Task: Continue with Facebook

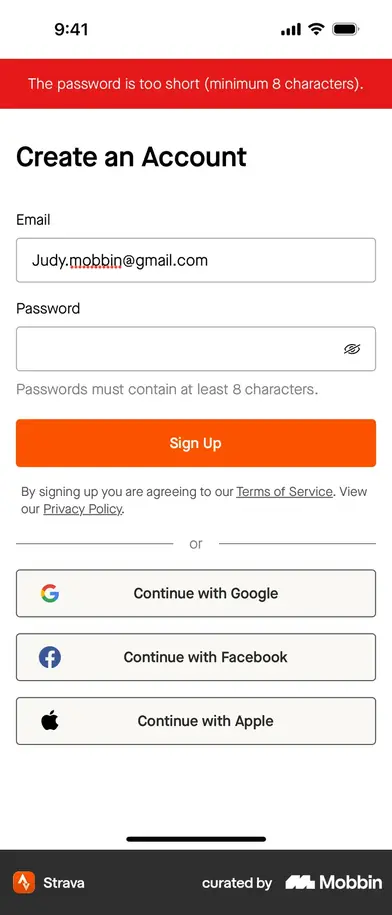Action: (x=196, y=657)
